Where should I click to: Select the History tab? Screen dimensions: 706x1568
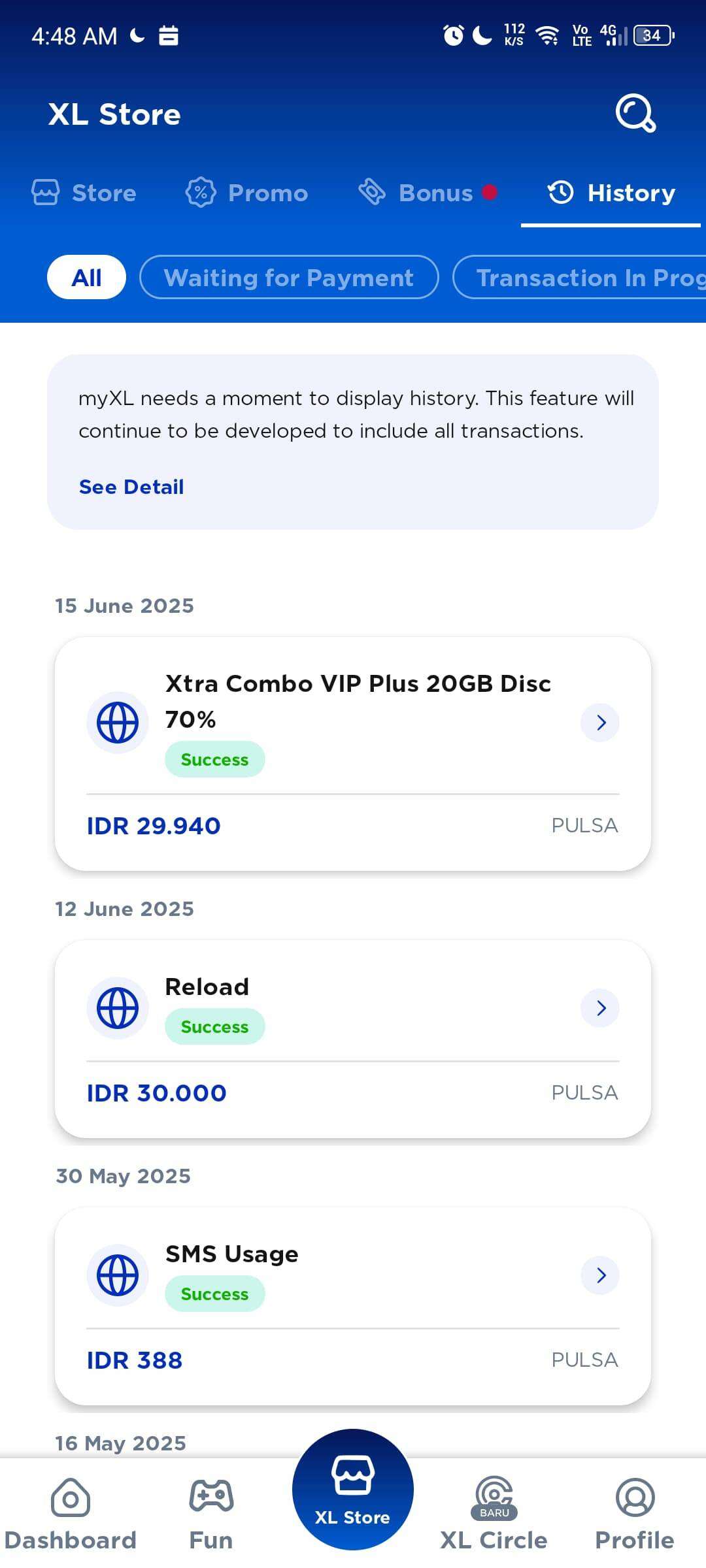pyautogui.click(x=611, y=193)
